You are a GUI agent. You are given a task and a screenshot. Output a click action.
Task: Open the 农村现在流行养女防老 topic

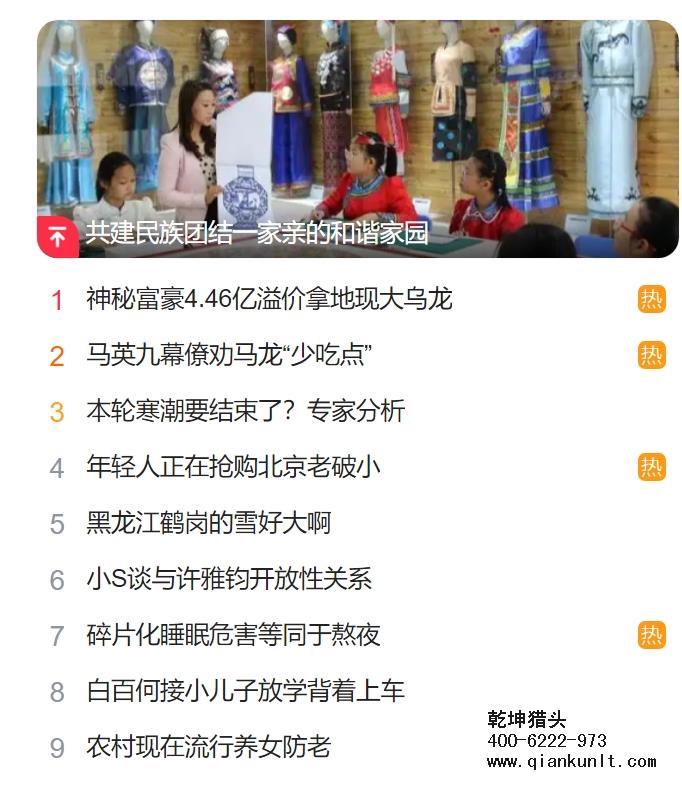click(x=208, y=747)
